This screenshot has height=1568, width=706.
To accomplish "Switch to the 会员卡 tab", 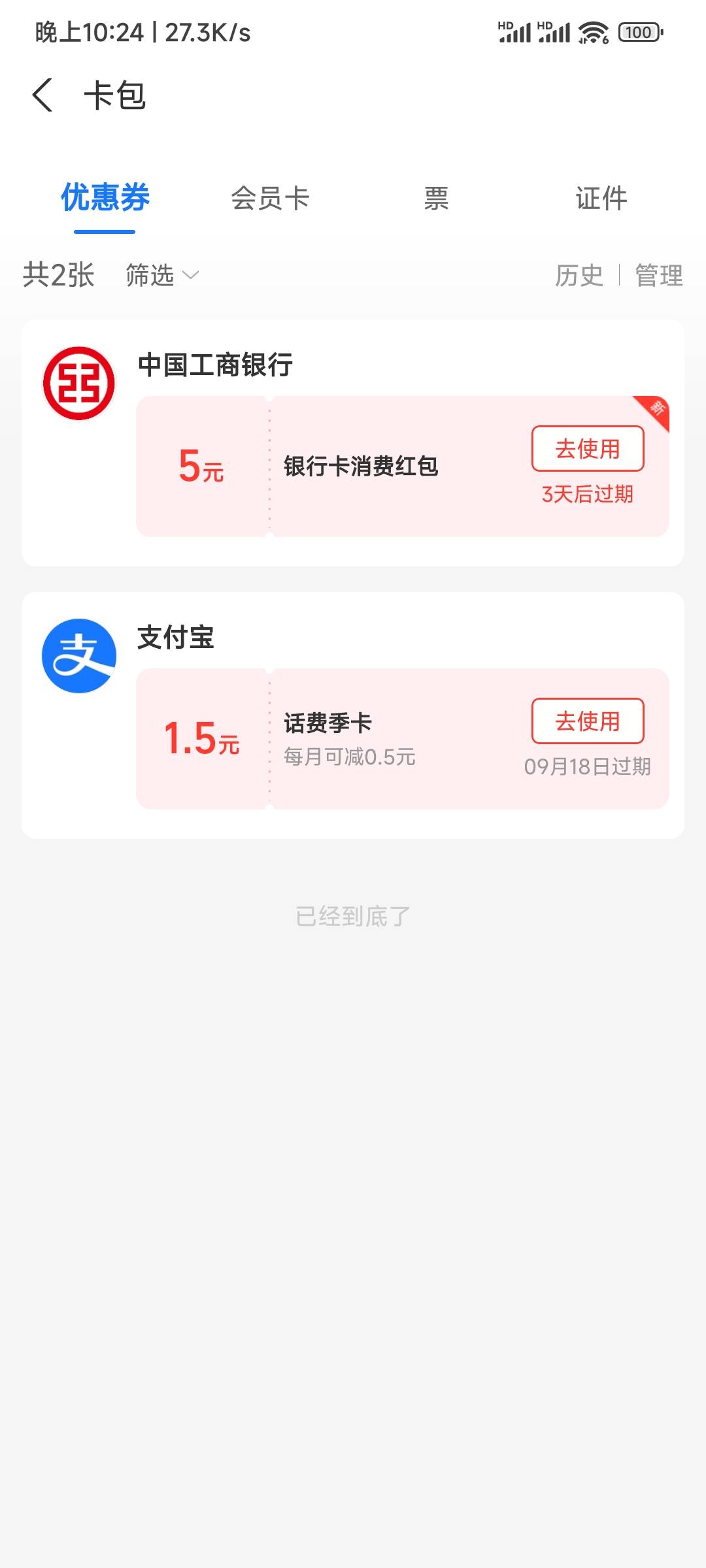I will 270,198.
